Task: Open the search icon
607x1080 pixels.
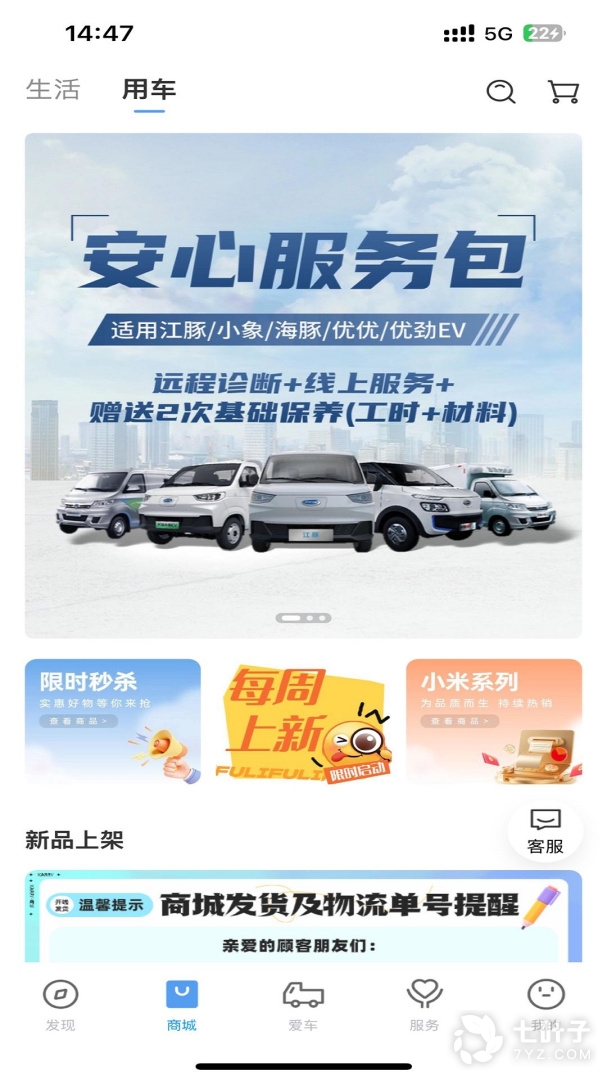Action: [x=500, y=92]
